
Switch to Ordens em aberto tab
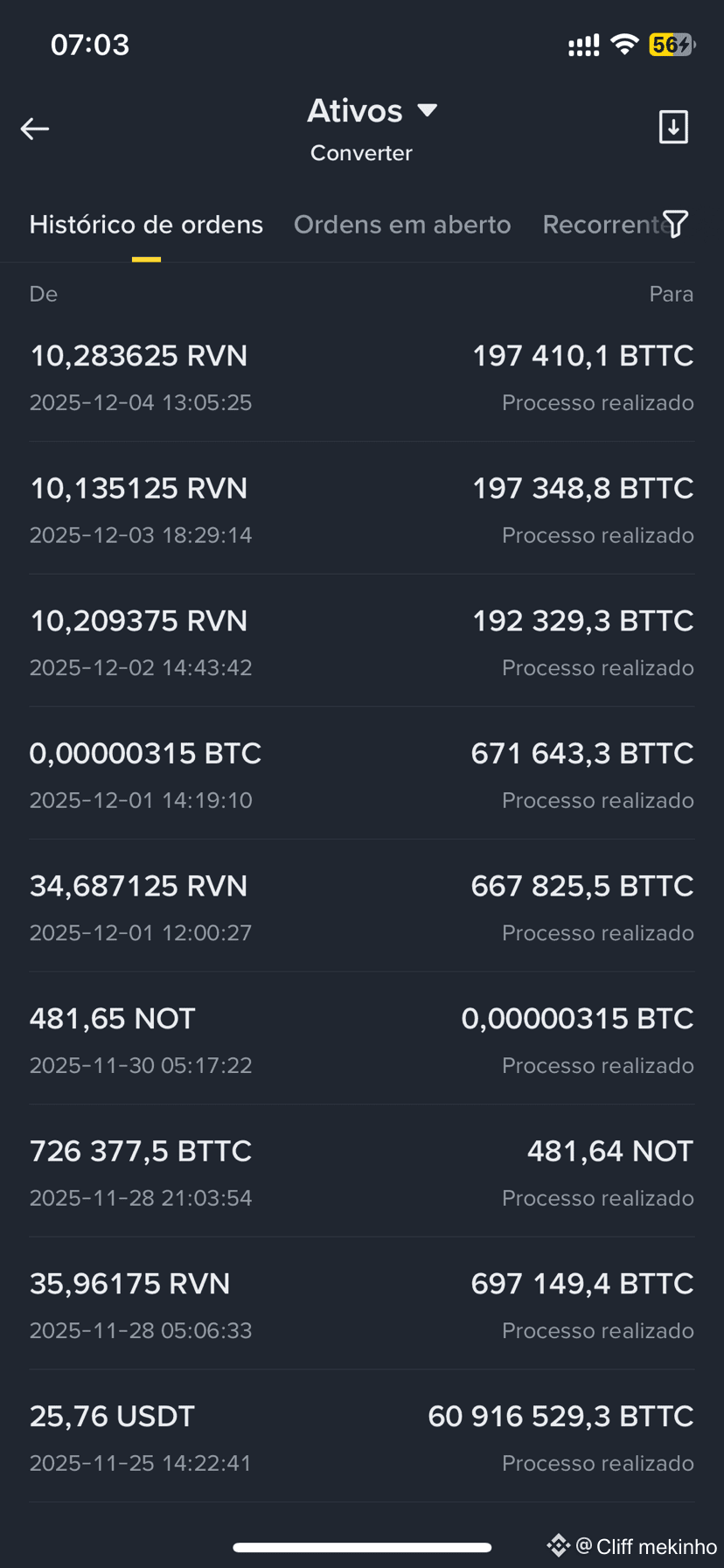click(402, 225)
